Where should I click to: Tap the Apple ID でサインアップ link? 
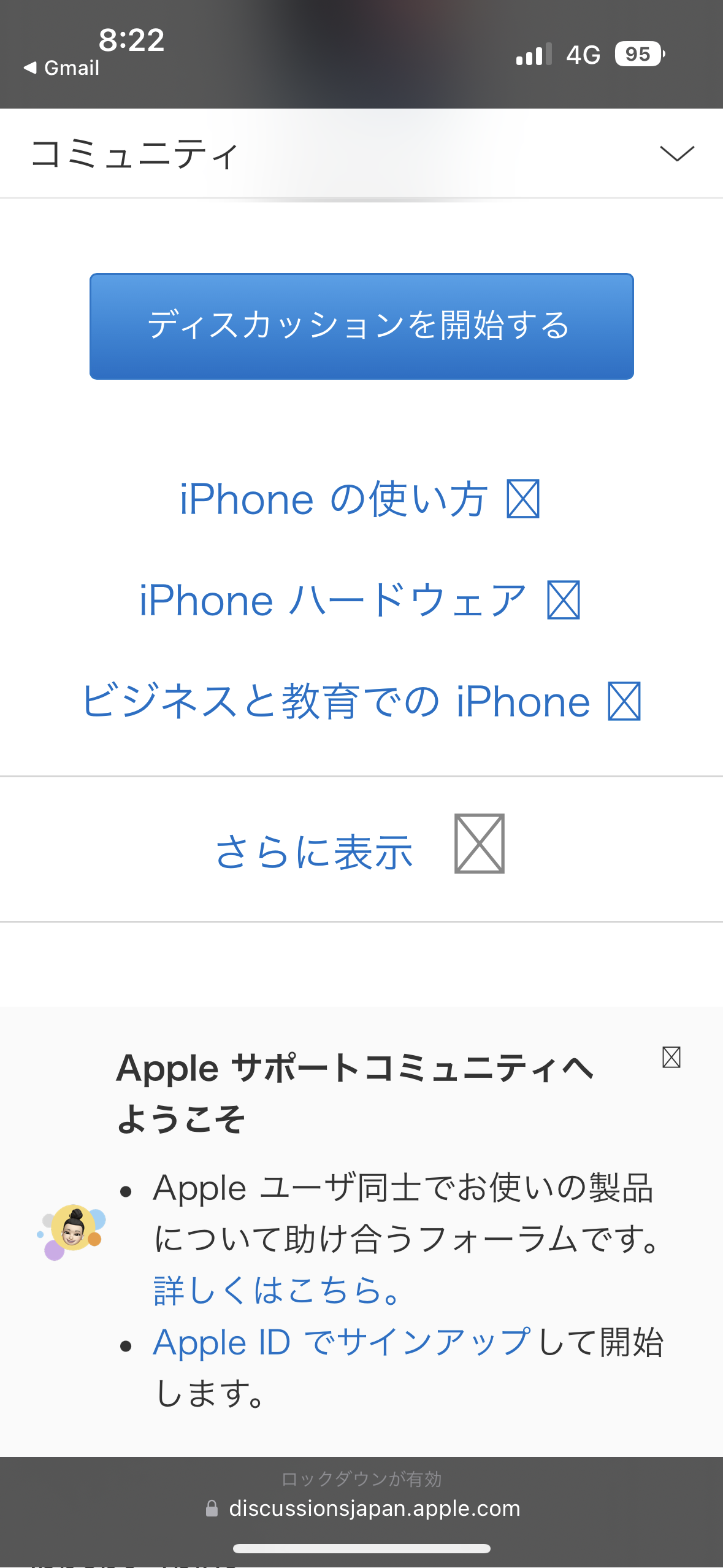[x=342, y=1342]
